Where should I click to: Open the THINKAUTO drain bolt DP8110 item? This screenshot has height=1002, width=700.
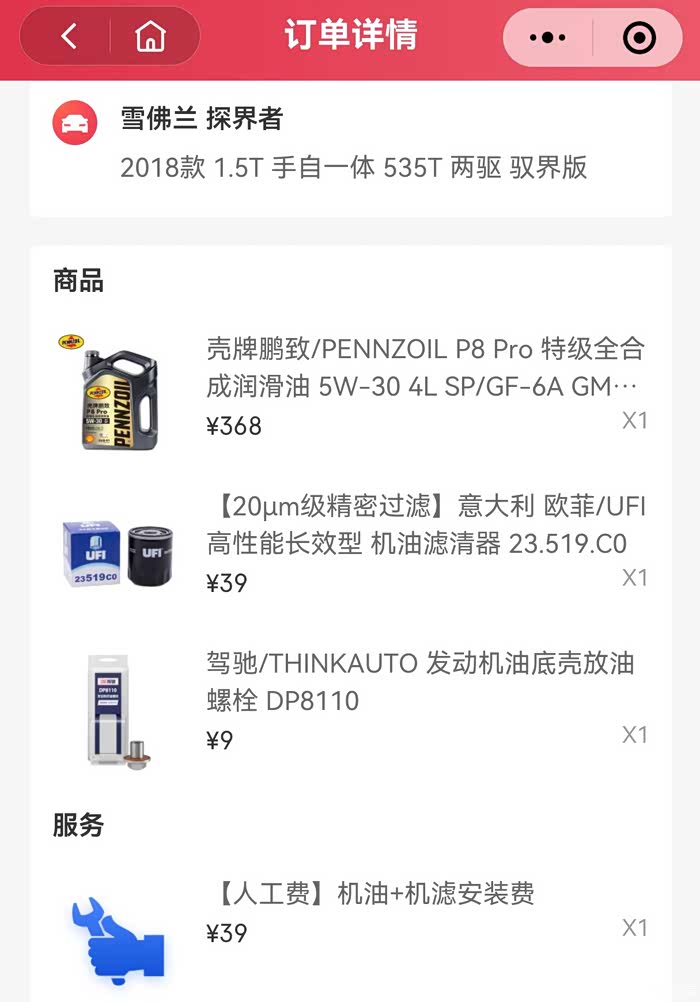420,682
